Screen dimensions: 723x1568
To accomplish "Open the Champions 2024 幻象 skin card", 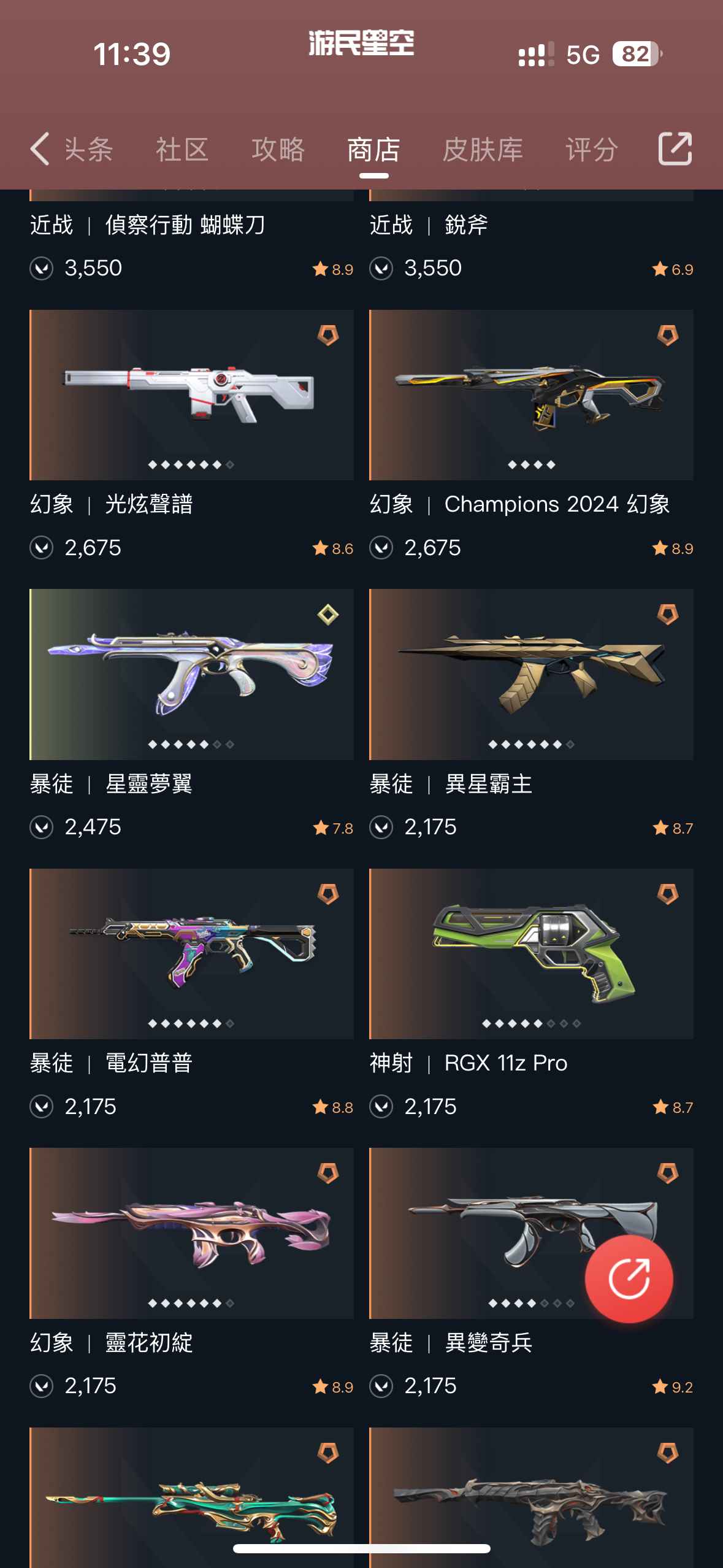I will pos(531,395).
